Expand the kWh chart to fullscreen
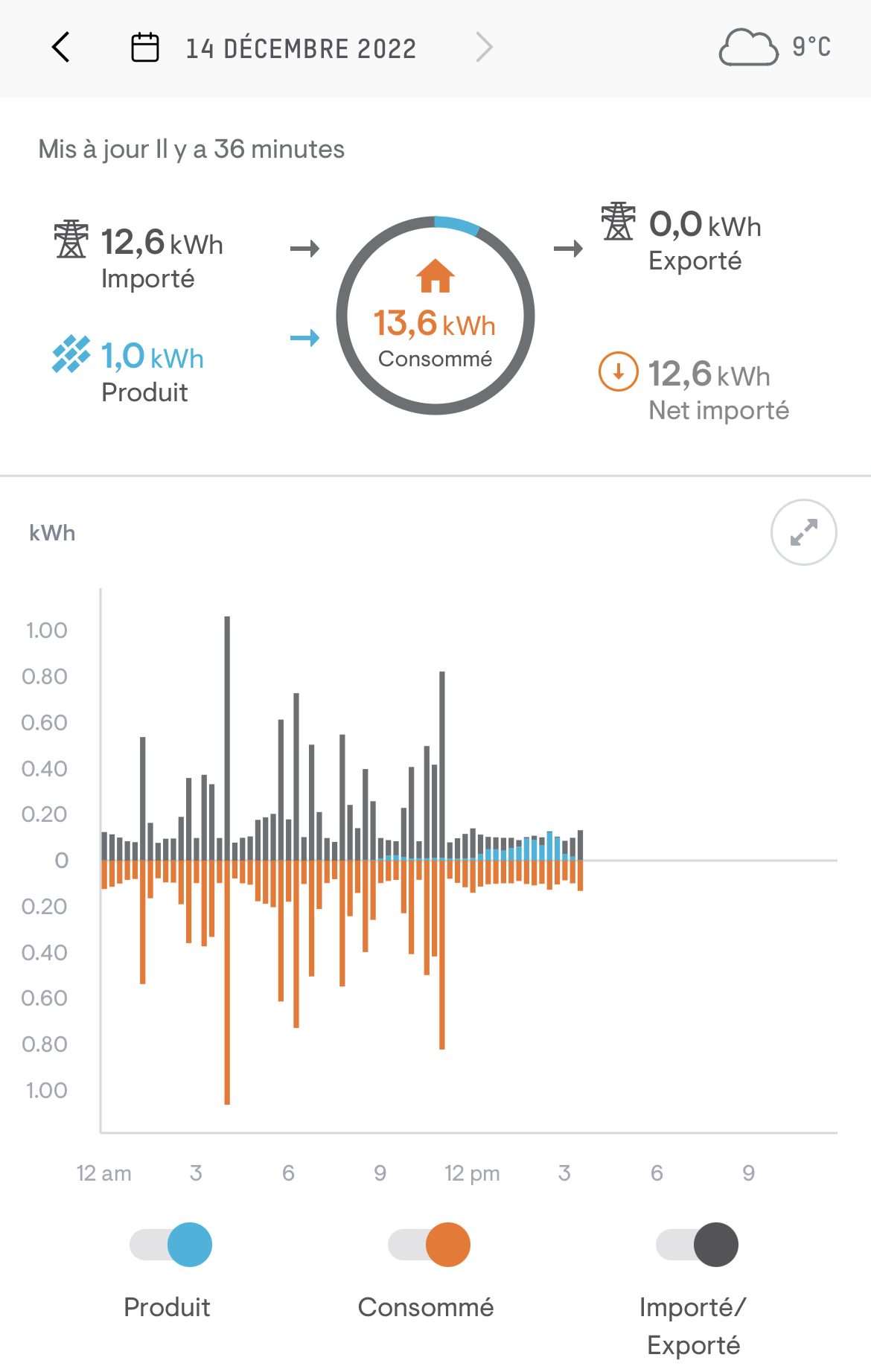This screenshot has height=1372, width=871. pyautogui.click(x=803, y=532)
